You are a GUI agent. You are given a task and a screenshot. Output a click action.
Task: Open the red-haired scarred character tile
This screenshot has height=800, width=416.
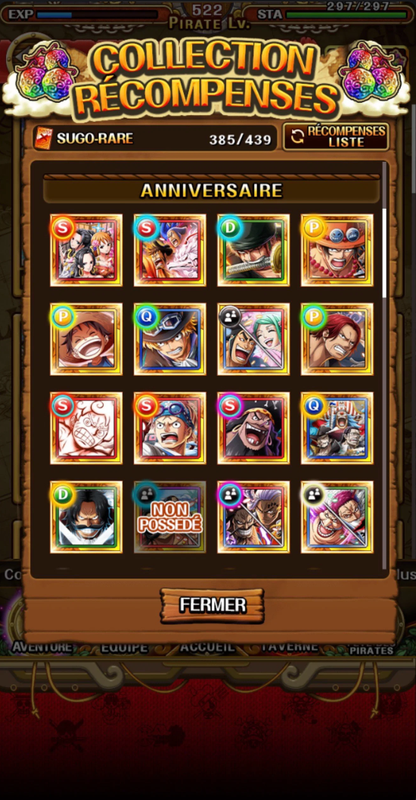tap(337, 339)
